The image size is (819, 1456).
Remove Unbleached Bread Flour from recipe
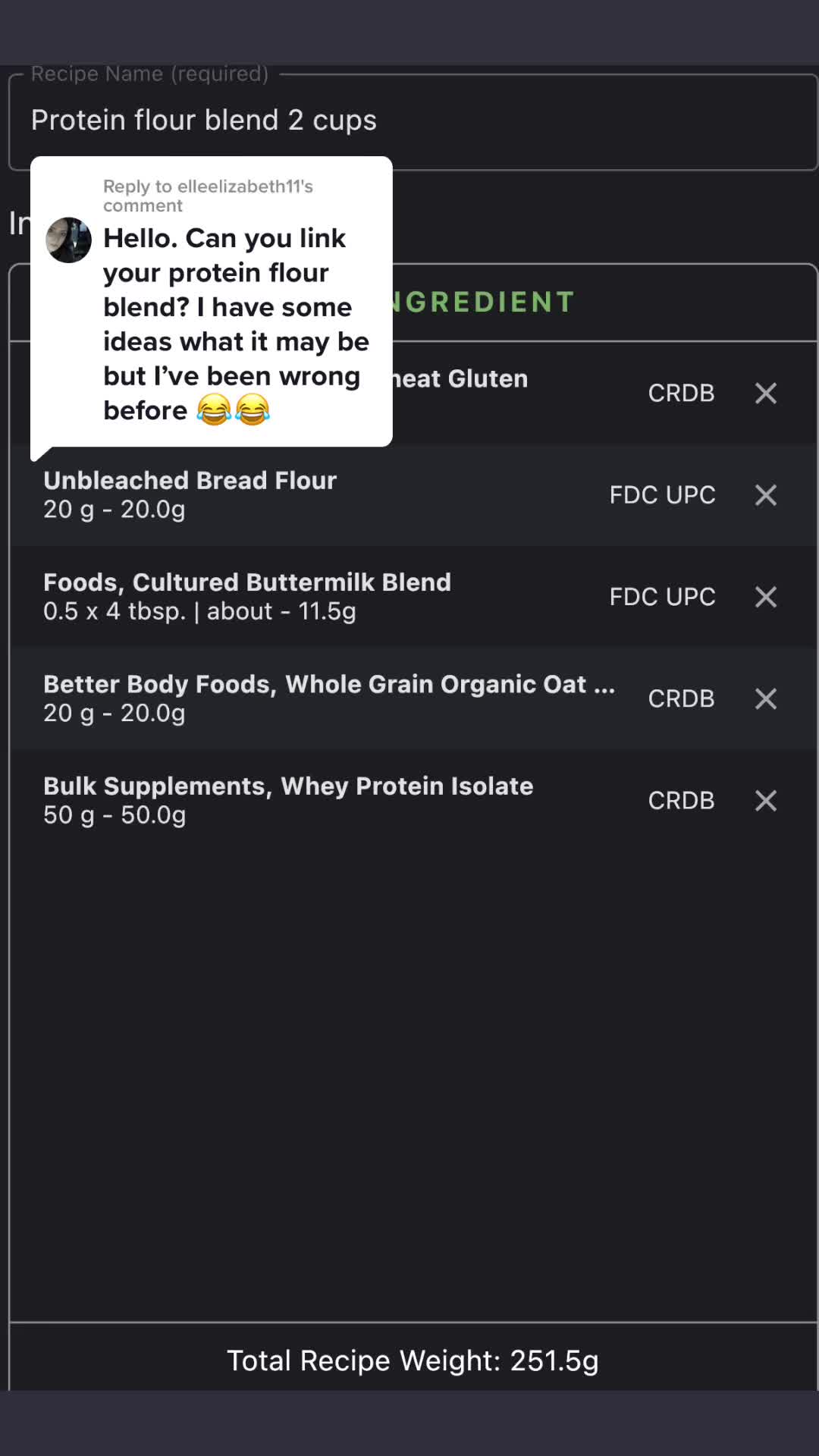(766, 495)
